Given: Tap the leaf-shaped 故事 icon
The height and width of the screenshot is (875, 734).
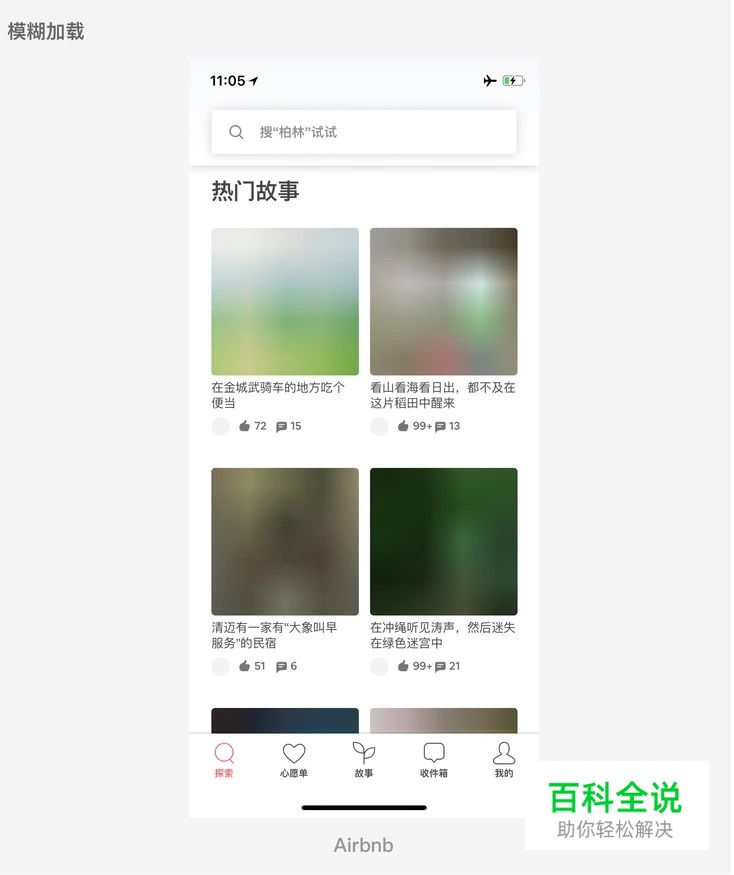Looking at the screenshot, I should [x=363, y=753].
